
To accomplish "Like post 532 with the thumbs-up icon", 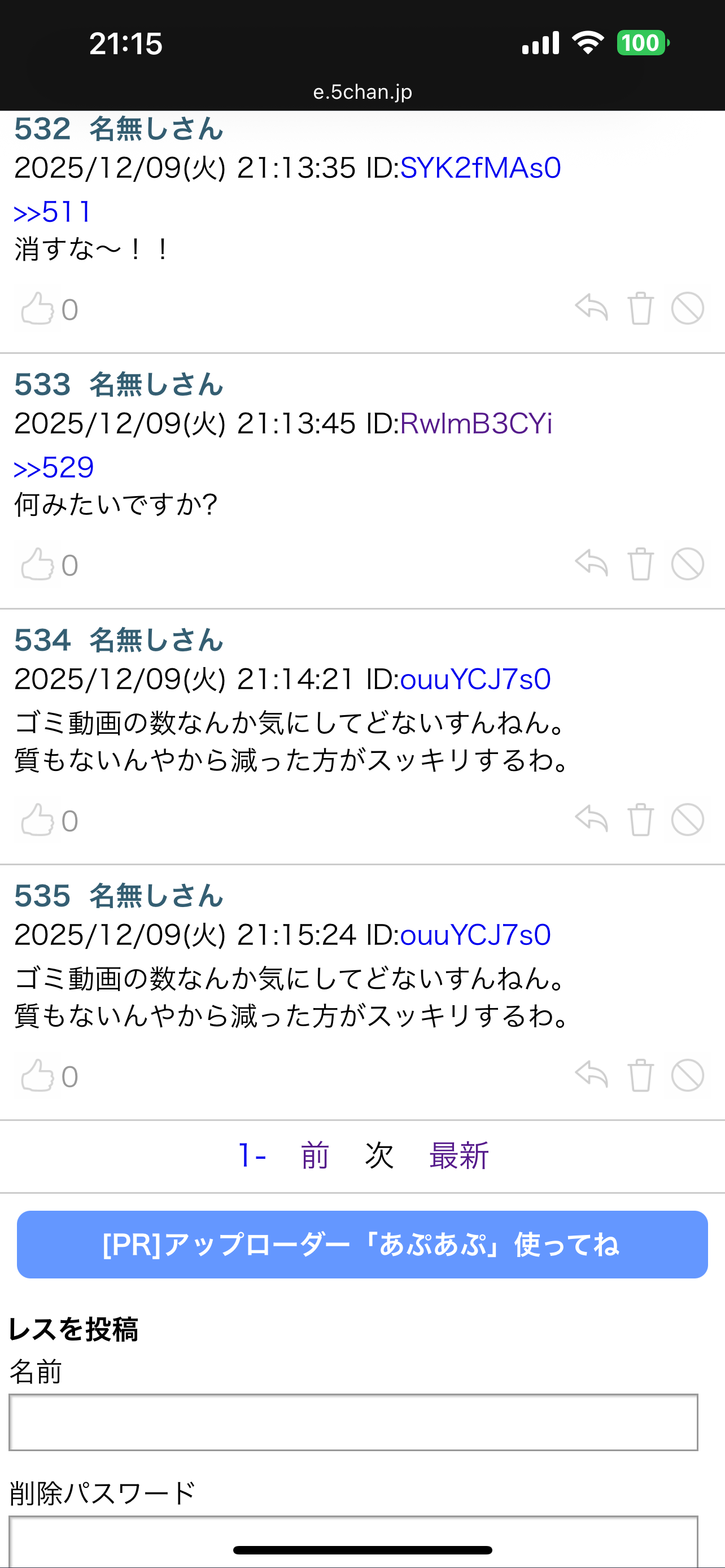I will click(38, 309).
